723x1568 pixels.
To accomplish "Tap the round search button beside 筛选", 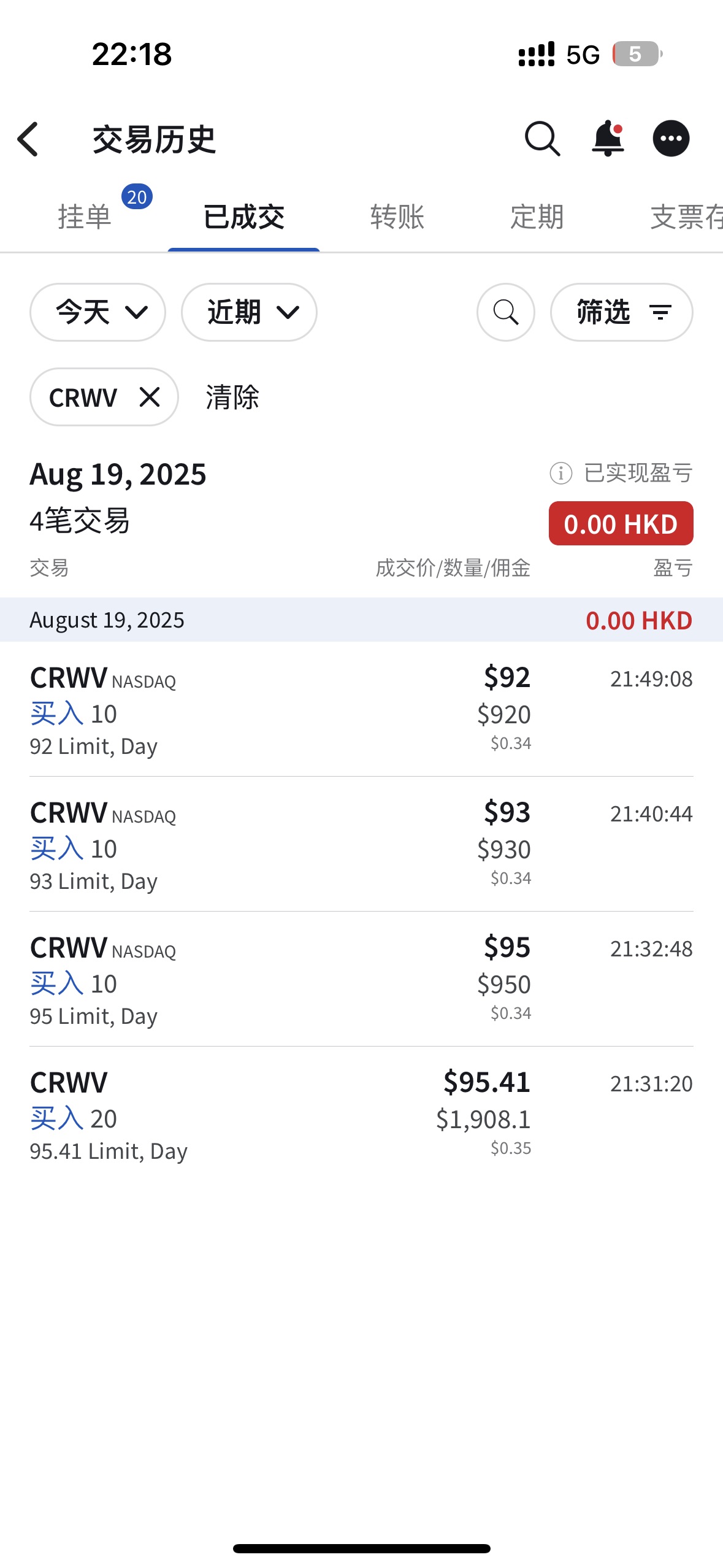I will pos(506,312).
